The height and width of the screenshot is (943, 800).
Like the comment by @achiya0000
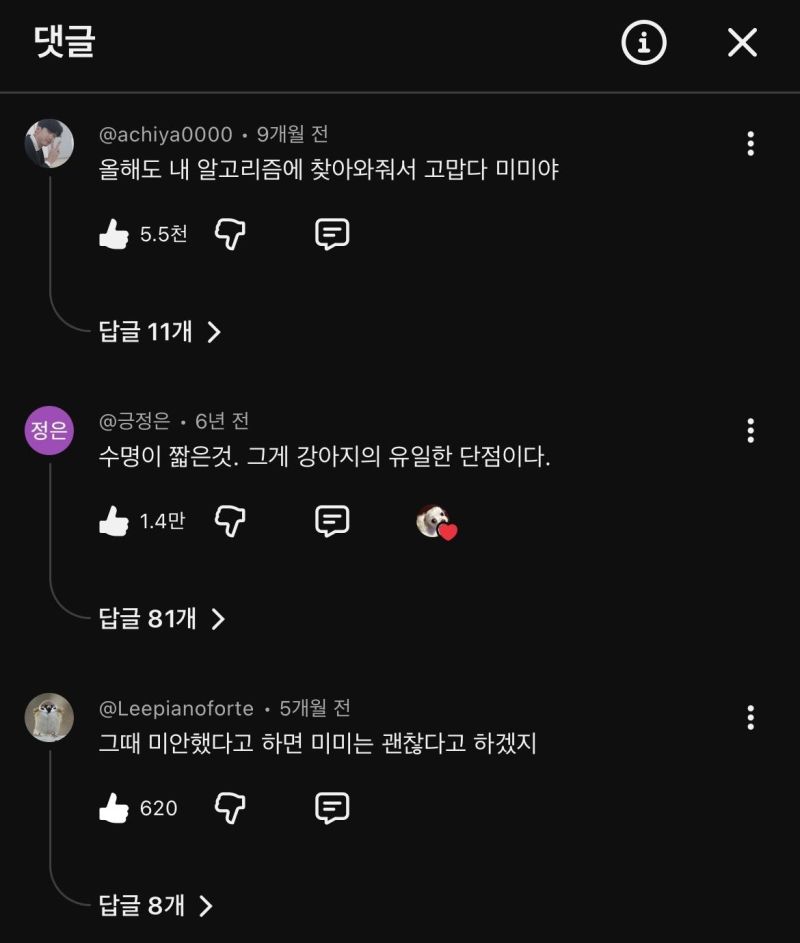point(114,235)
